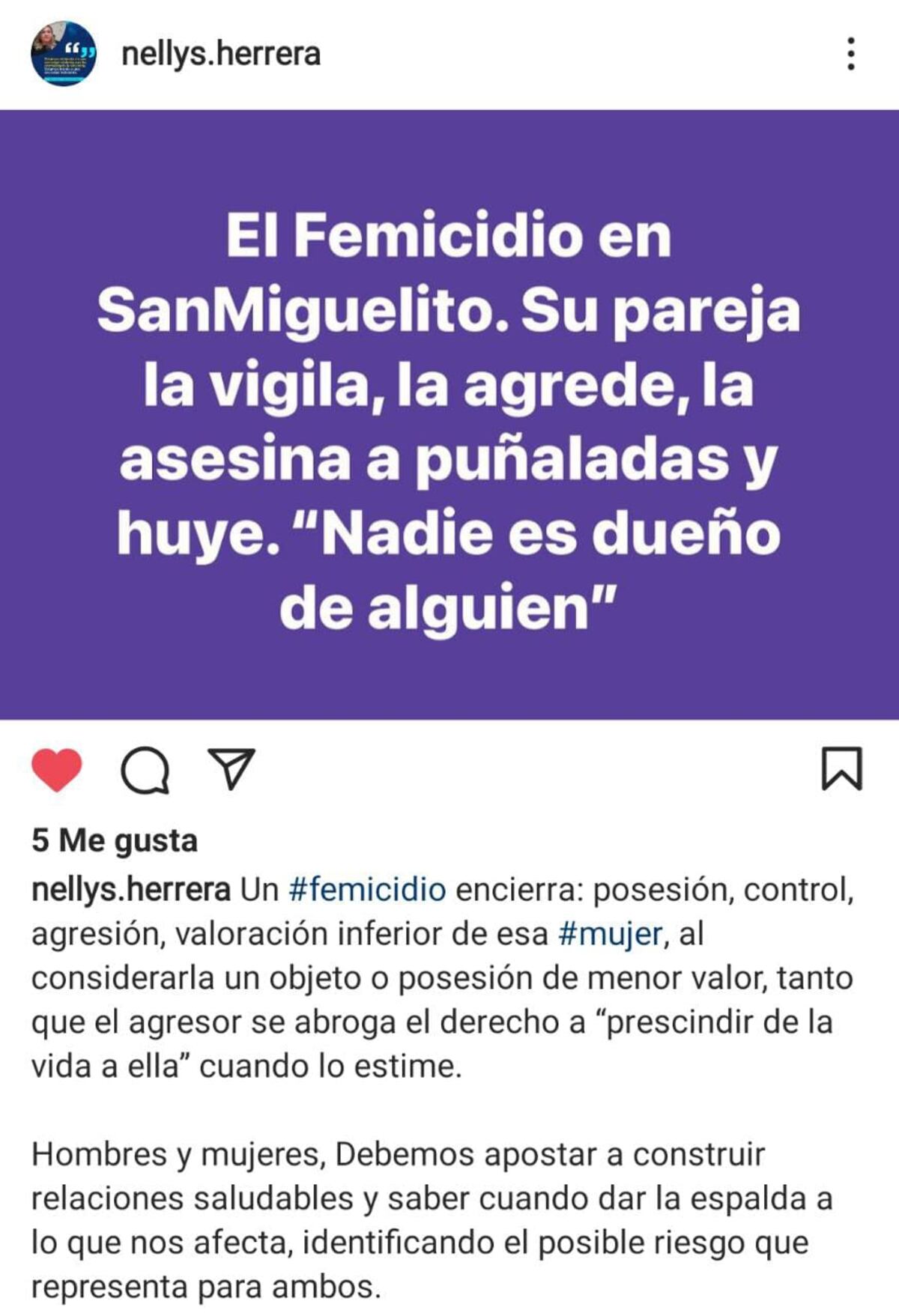The image size is (899, 1316).
Task: Open nellys.herrera's profile picture
Action: click(64, 54)
